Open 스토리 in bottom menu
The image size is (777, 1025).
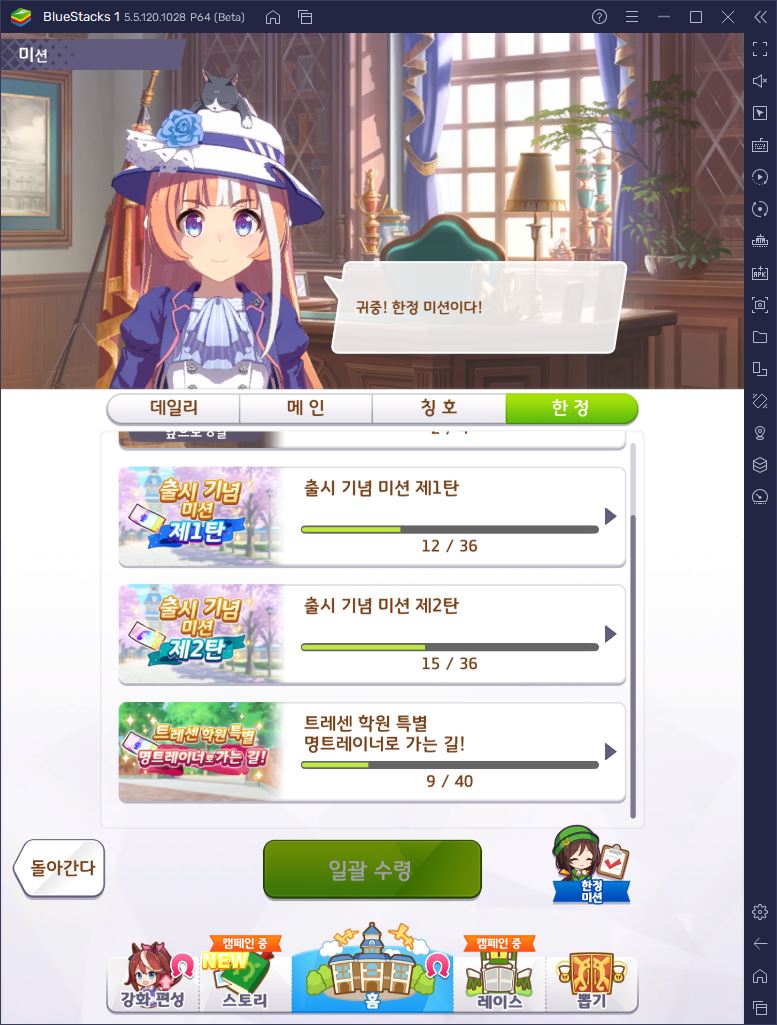245,981
